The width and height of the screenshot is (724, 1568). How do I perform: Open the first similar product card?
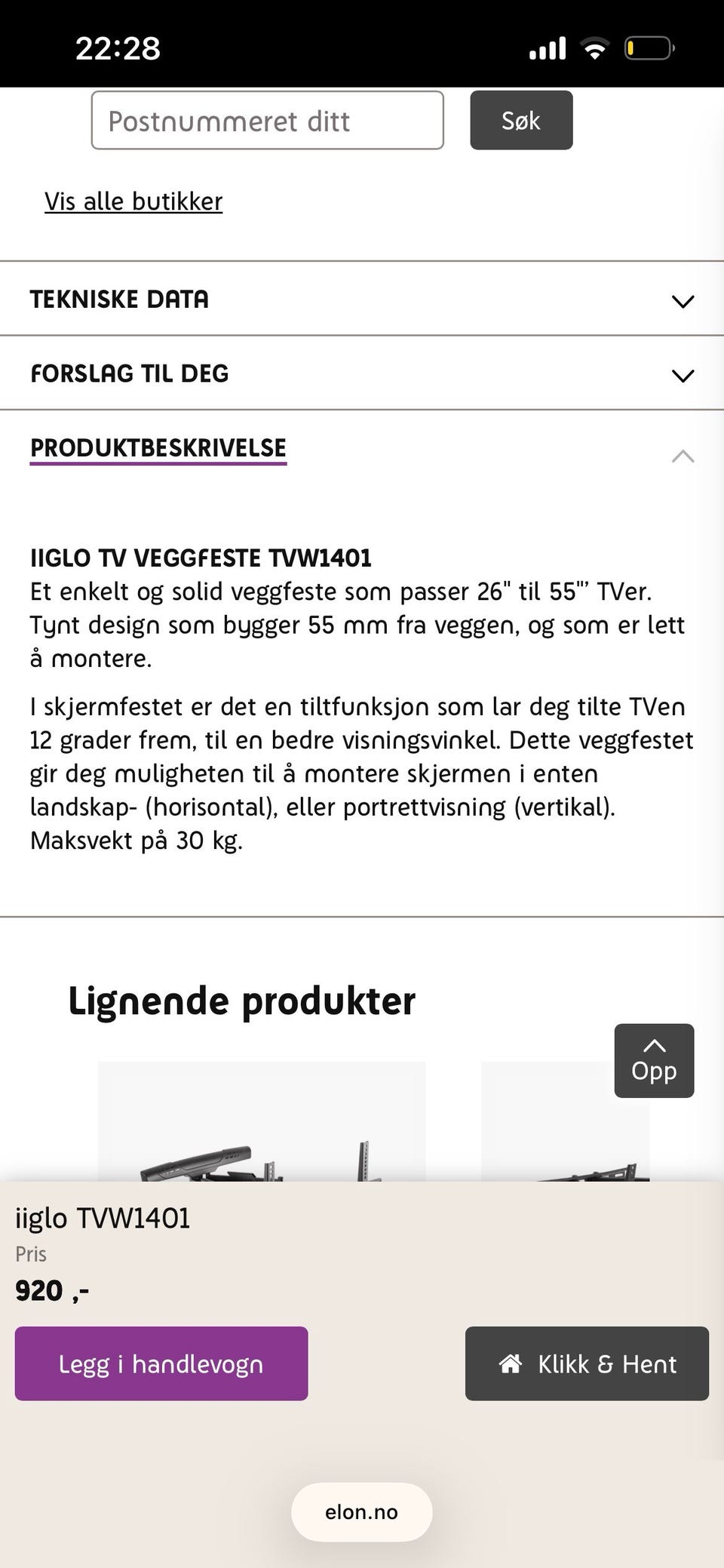point(262,1121)
